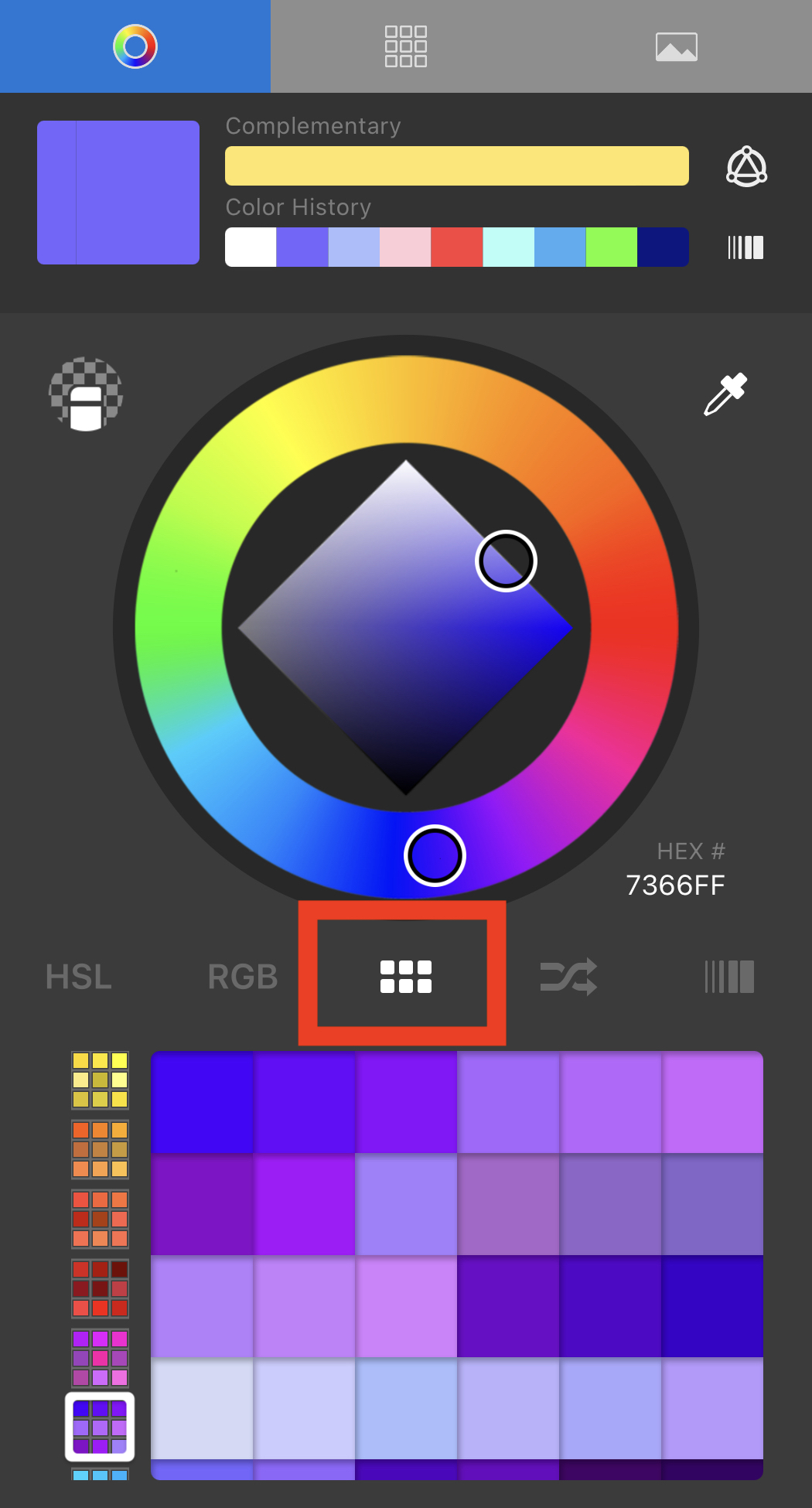The width and height of the screenshot is (812, 1508).
Task: Switch to the image tab
Action: click(x=676, y=46)
